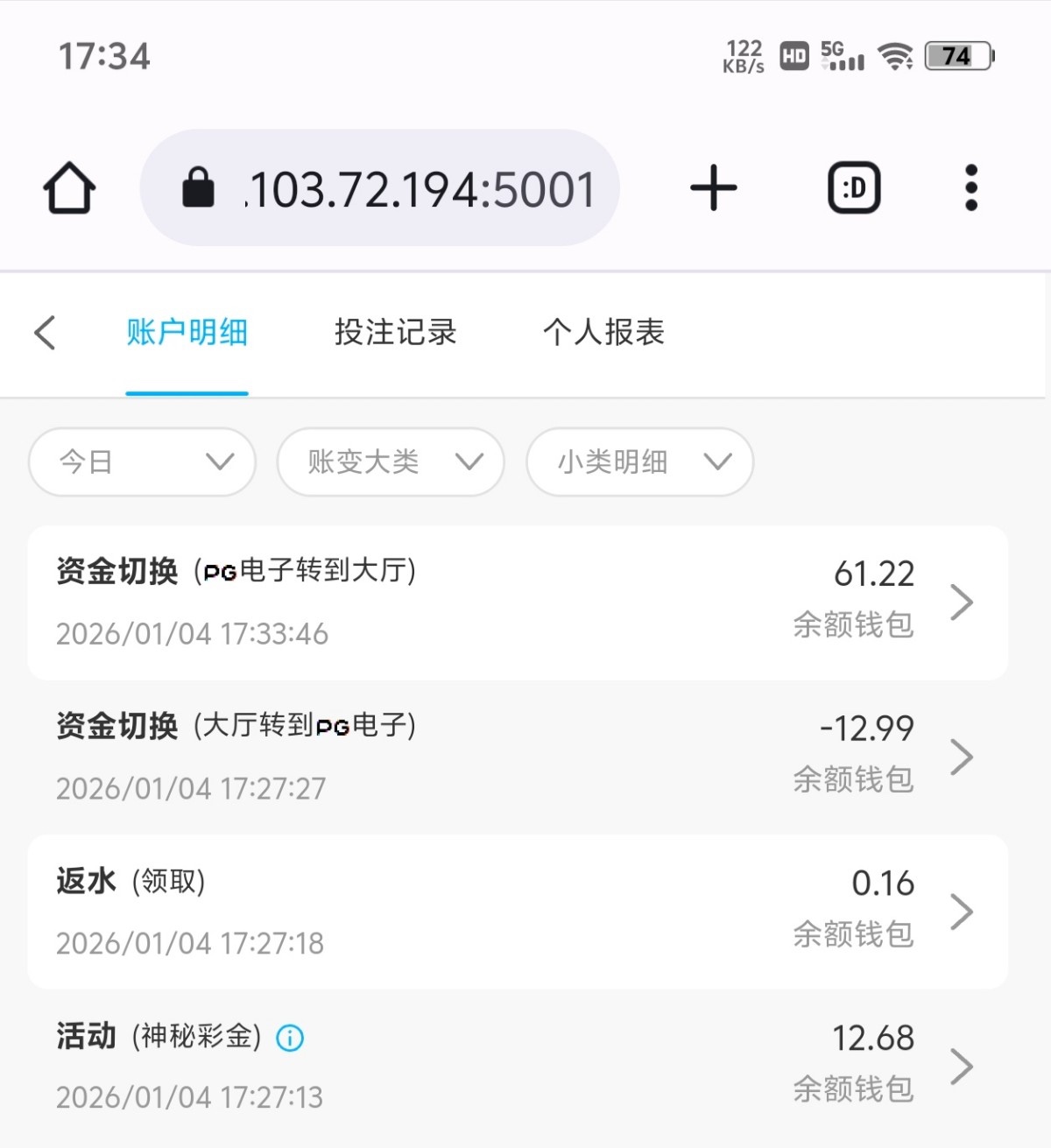
Task: Open the browser overflow menu
Action: [970, 188]
